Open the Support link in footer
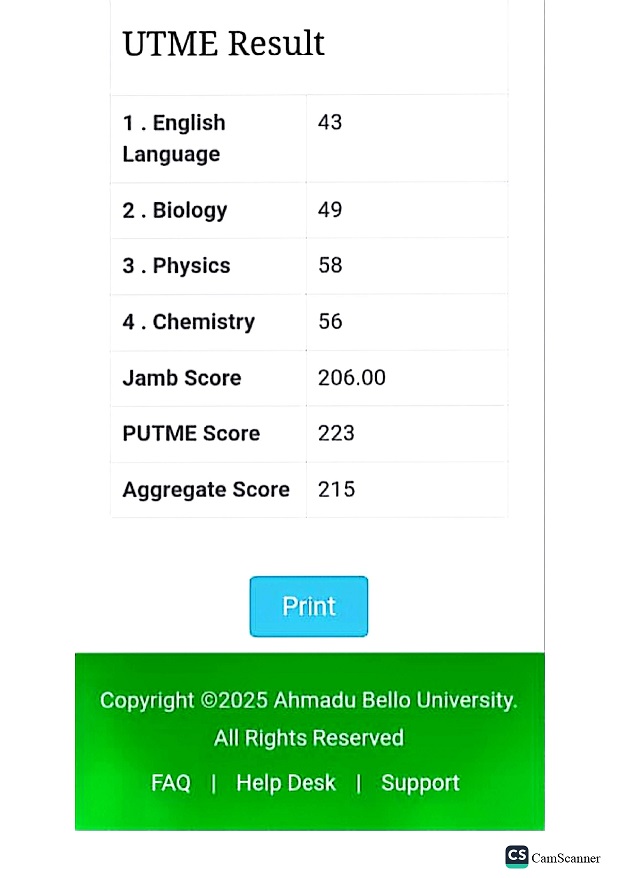This screenshot has height=878, width=620. (420, 783)
